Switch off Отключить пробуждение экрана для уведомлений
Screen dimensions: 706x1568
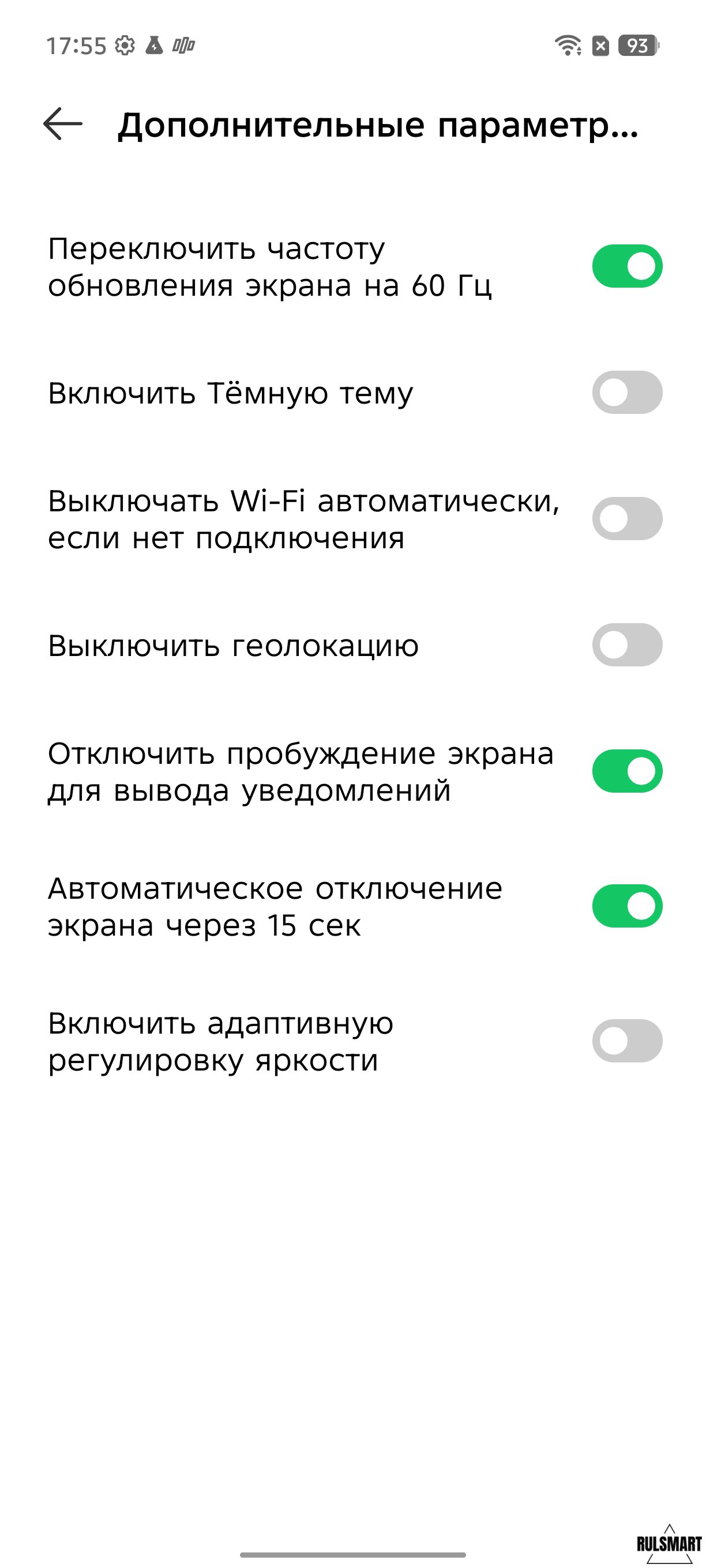627,771
